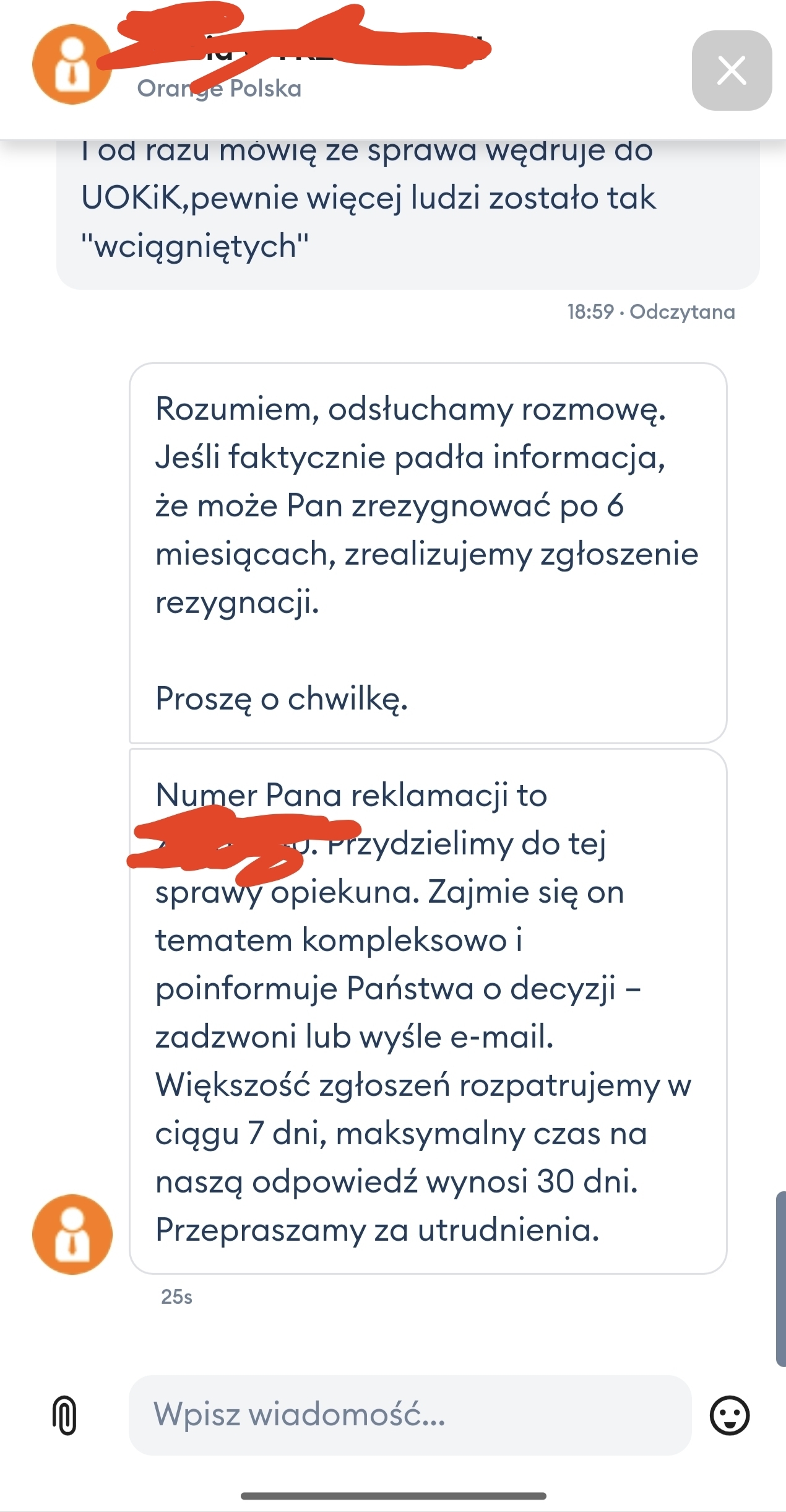Focus the 'Wpisz wiadomość...' message field

point(409,1415)
